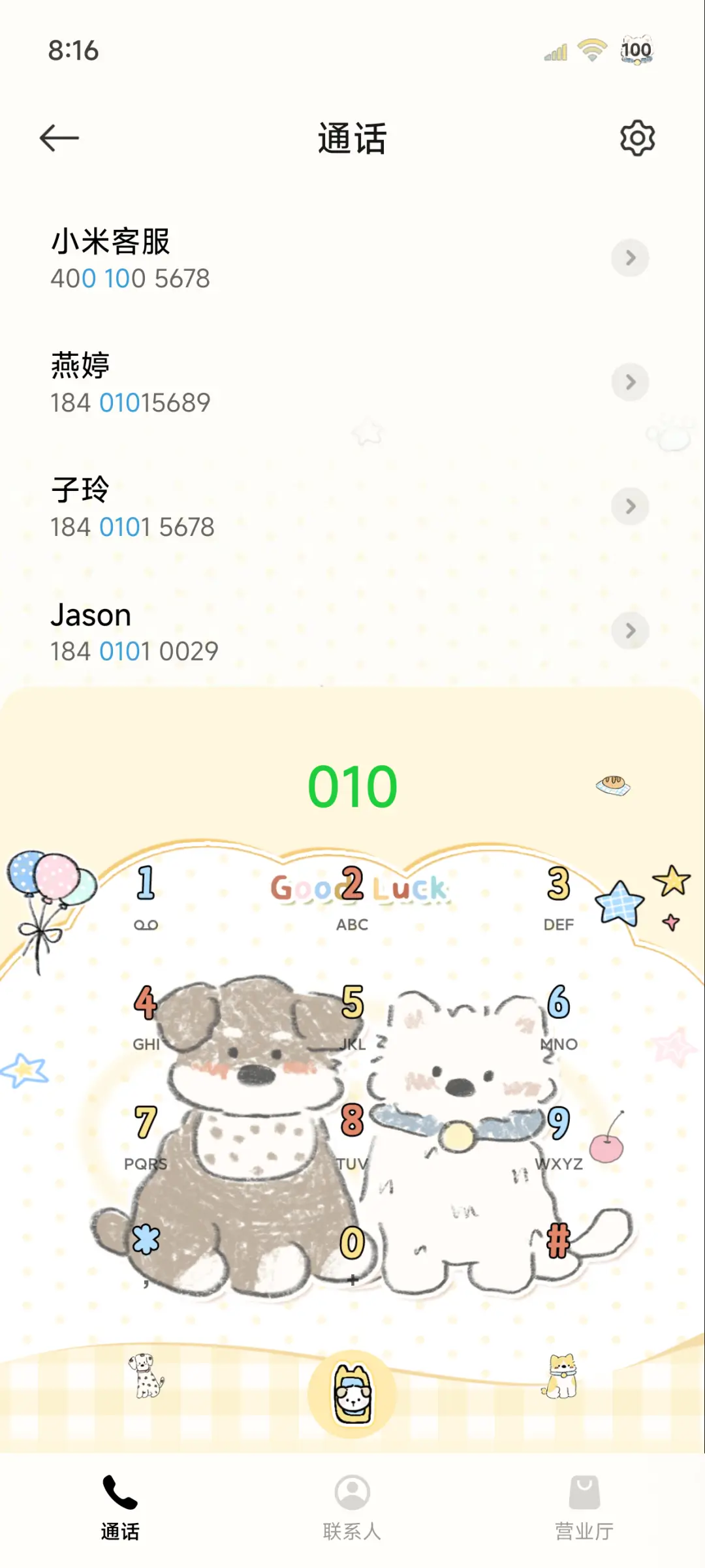Switch to the 联系人 tab
Viewport: 705px width, 1568px height.
pyautogui.click(x=351, y=1508)
